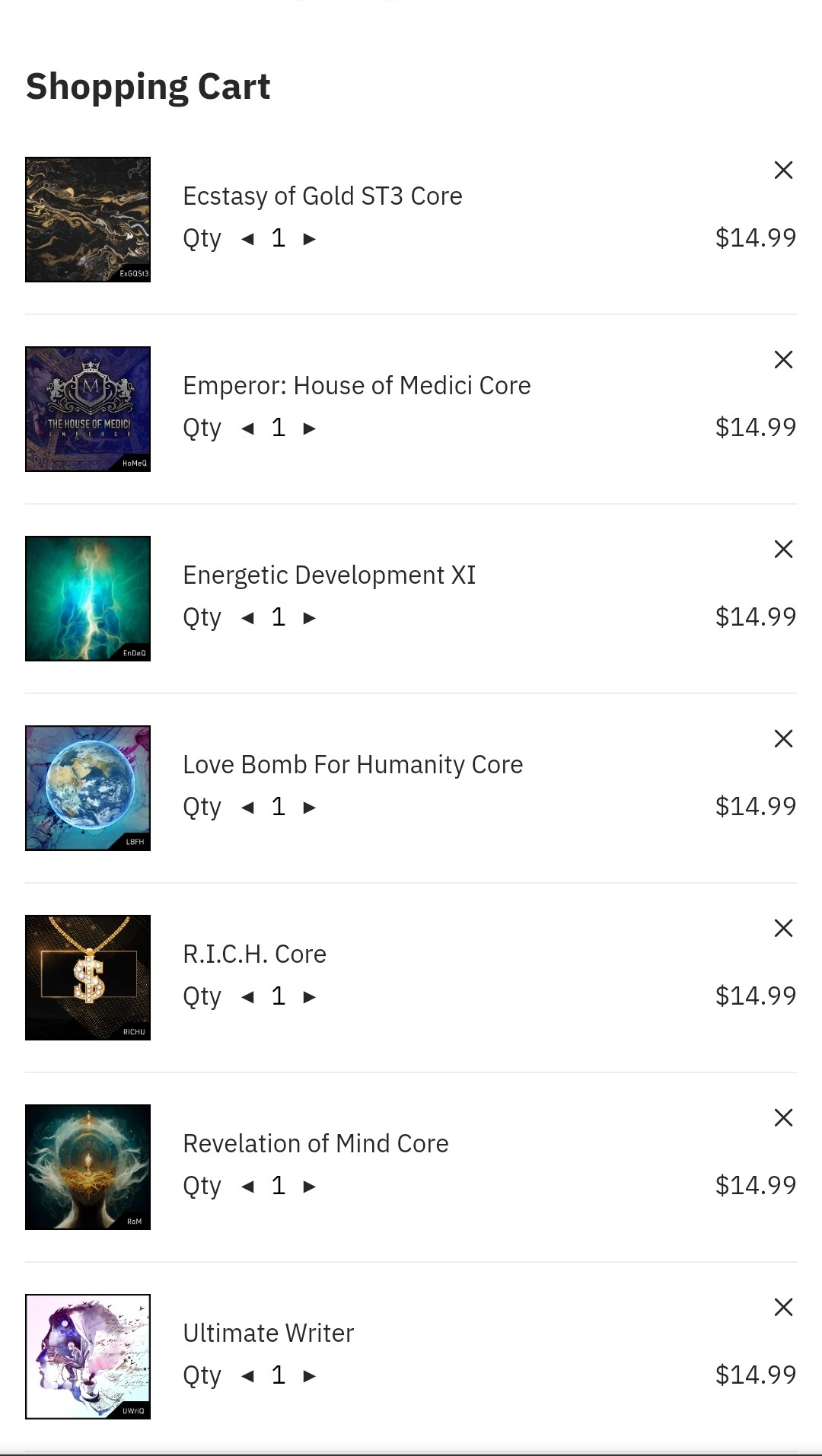The image size is (822, 1456).
Task: Decrease quantity of Emperor: House of Medici Core
Action: click(247, 429)
